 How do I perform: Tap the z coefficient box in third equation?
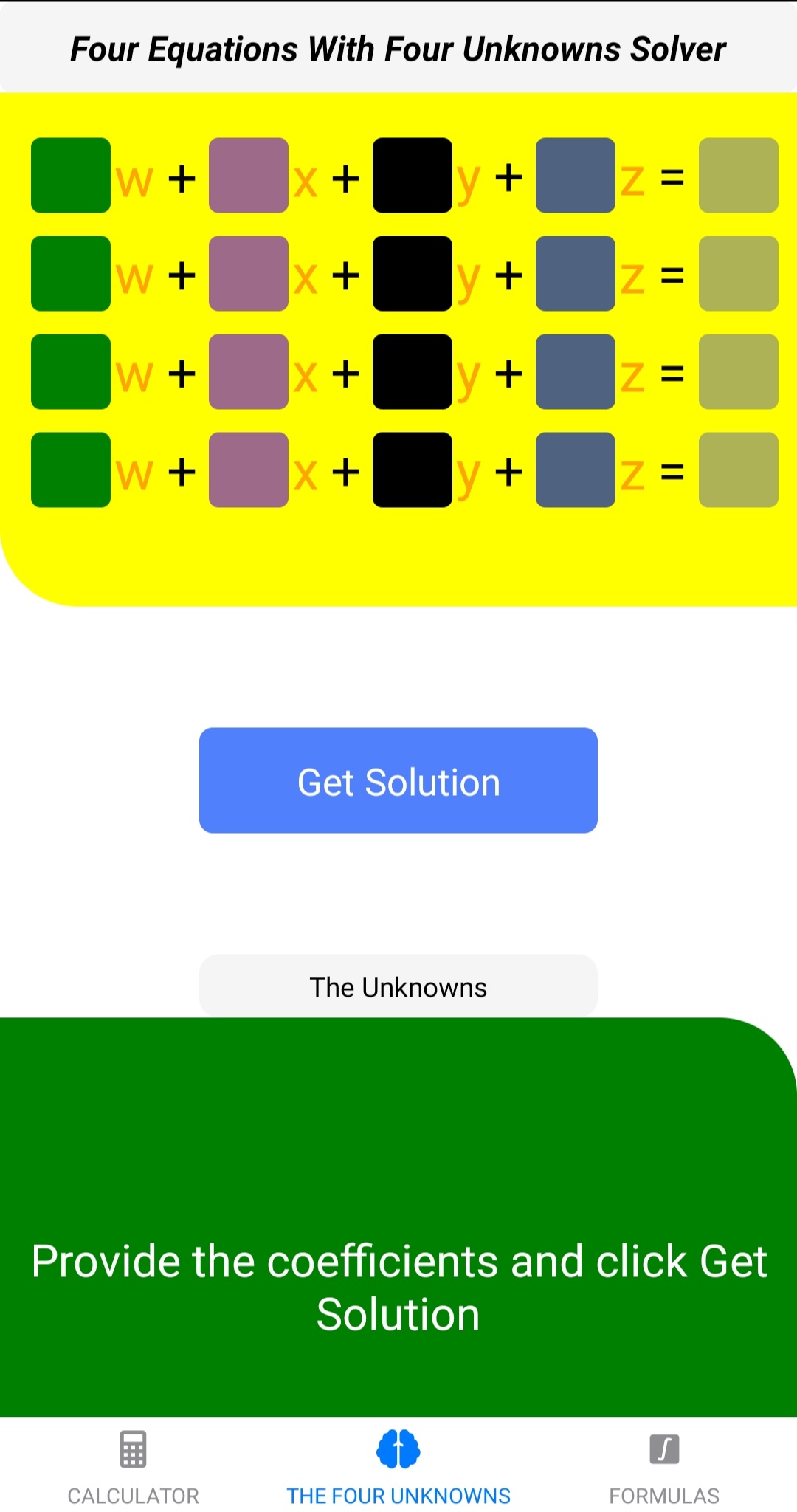click(x=576, y=372)
